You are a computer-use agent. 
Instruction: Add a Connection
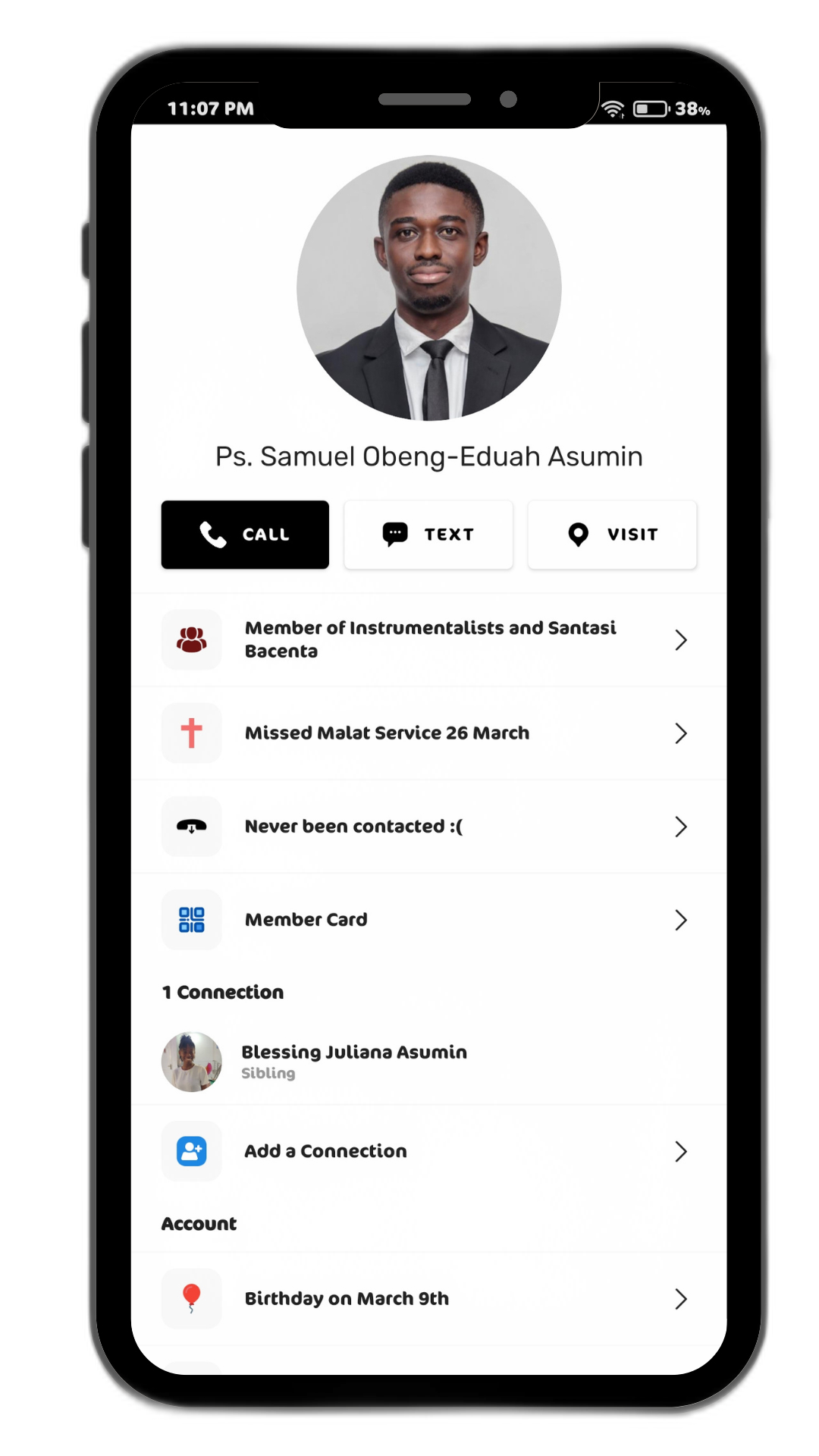coord(428,1151)
